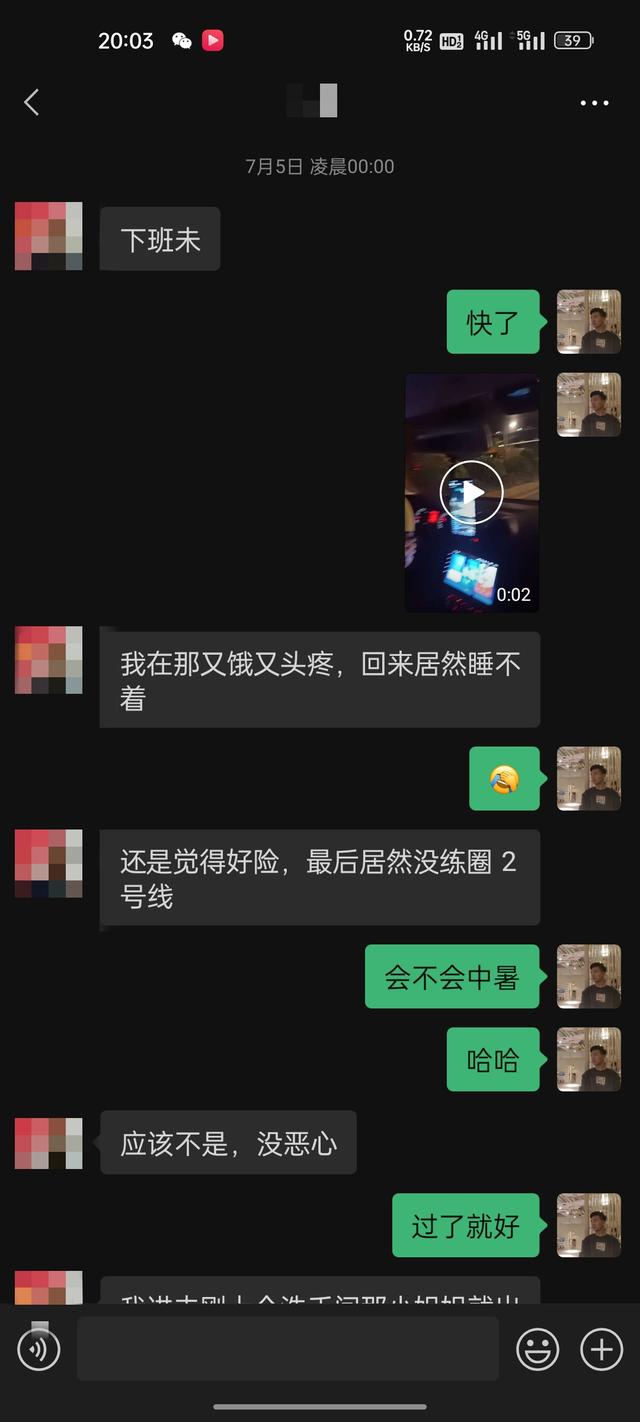Open the chat overflow menu
This screenshot has width=640, height=1422.
594,103
